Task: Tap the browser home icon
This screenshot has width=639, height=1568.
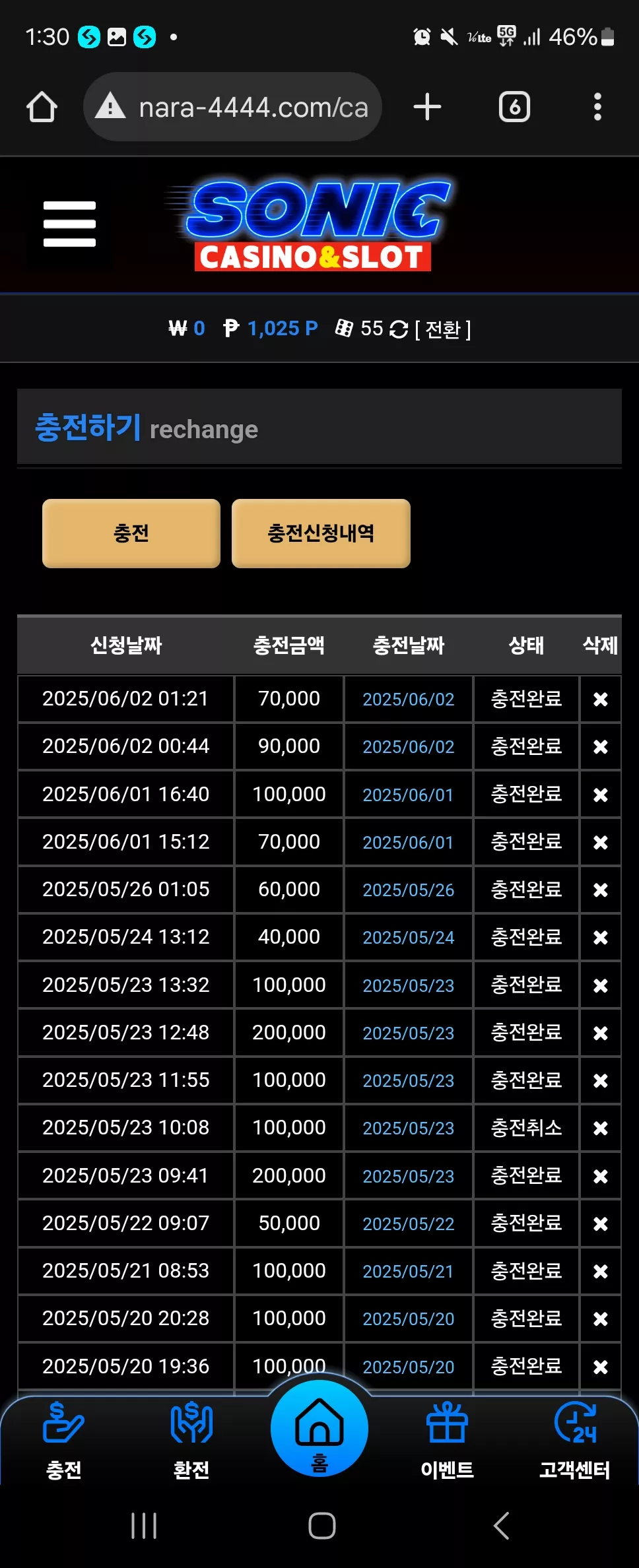Action: click(42, 107)
